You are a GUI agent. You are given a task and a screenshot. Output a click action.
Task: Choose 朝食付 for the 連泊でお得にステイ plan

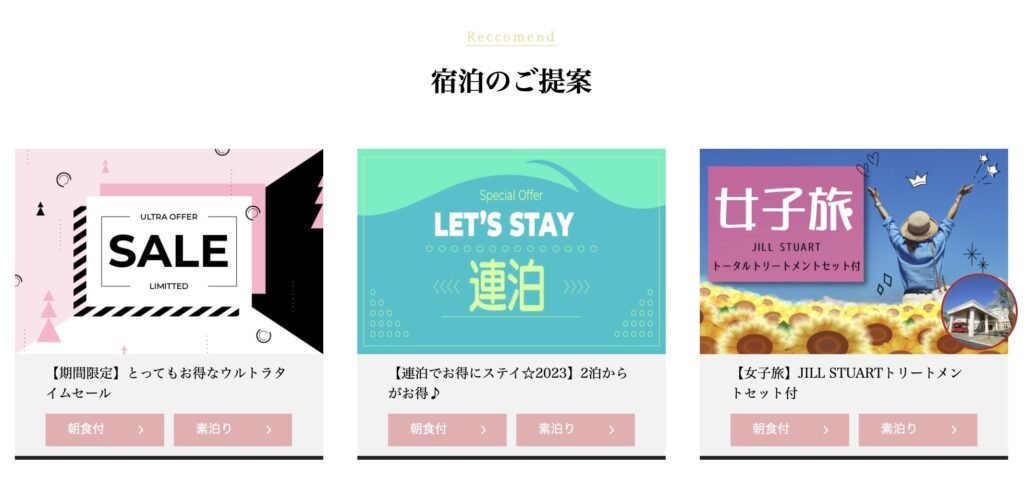[x=447, y=430]
